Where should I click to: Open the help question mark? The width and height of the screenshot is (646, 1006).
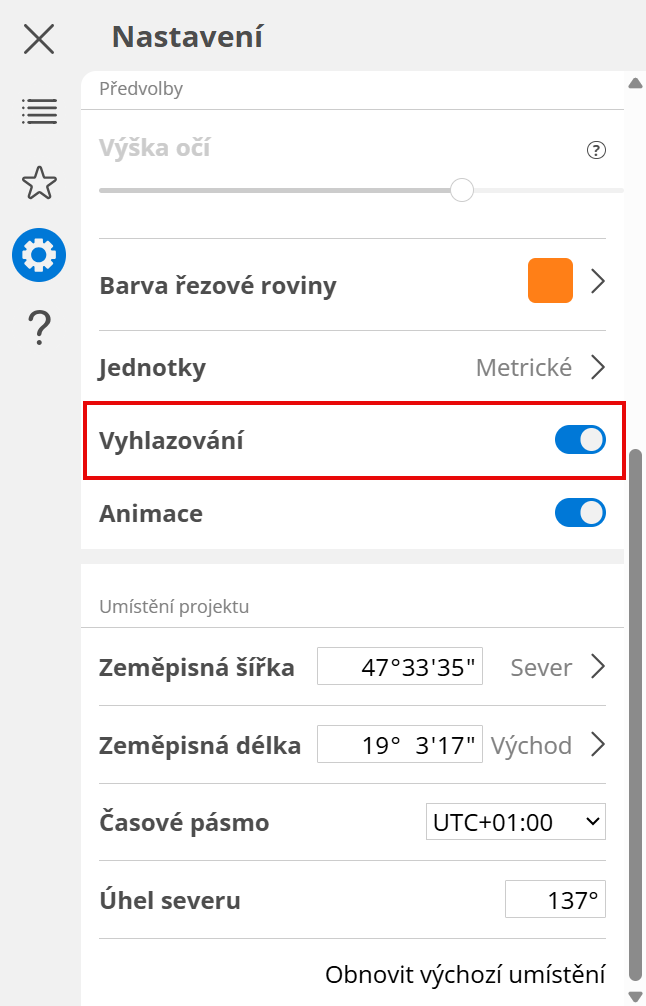(39, 327)
